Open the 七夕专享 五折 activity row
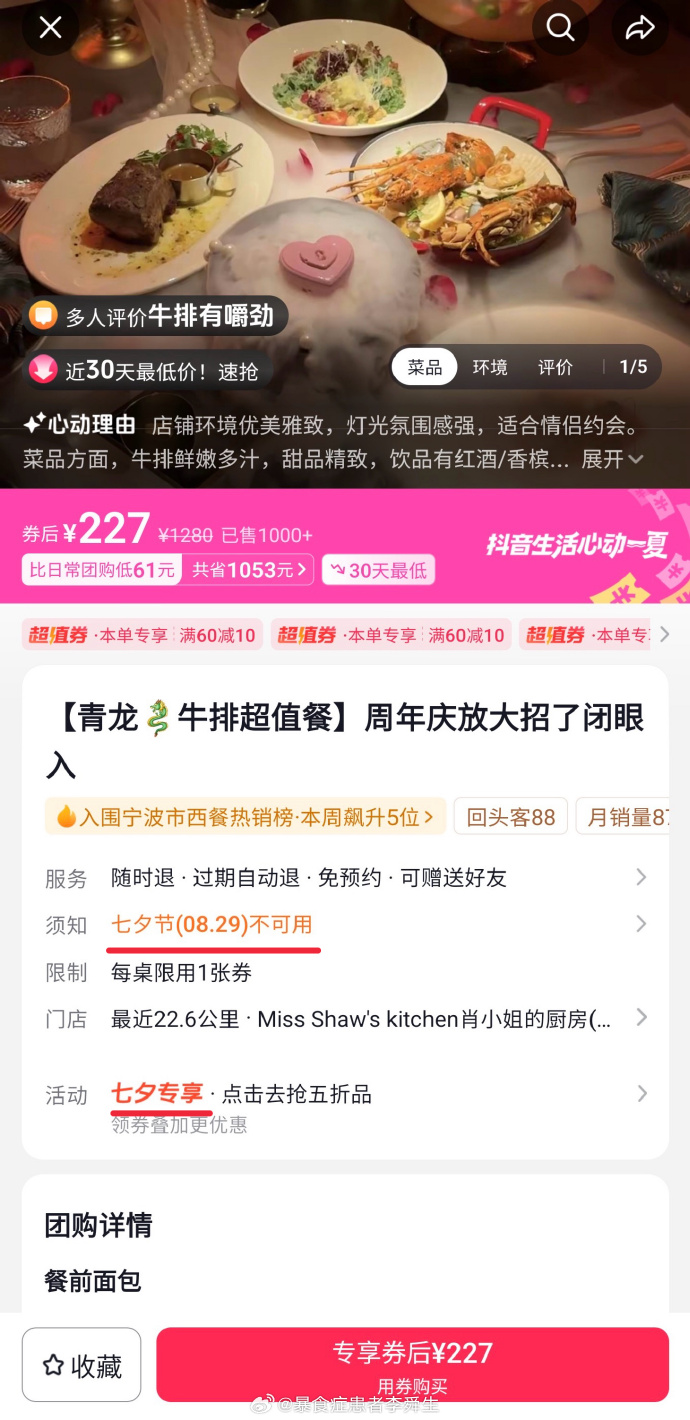 (x=345, y=1094)
